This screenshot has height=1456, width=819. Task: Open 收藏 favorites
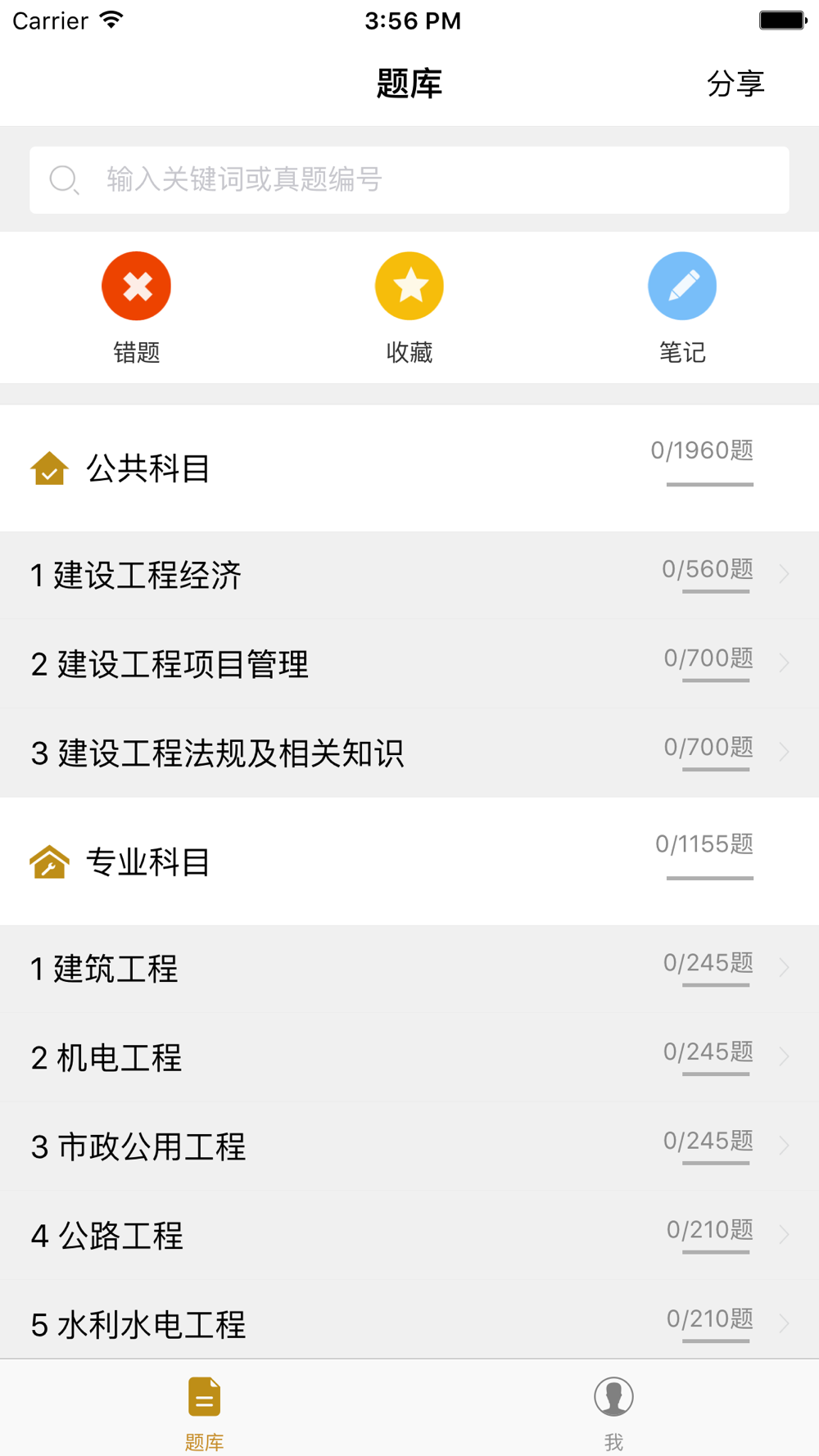(x=409, y=305)
